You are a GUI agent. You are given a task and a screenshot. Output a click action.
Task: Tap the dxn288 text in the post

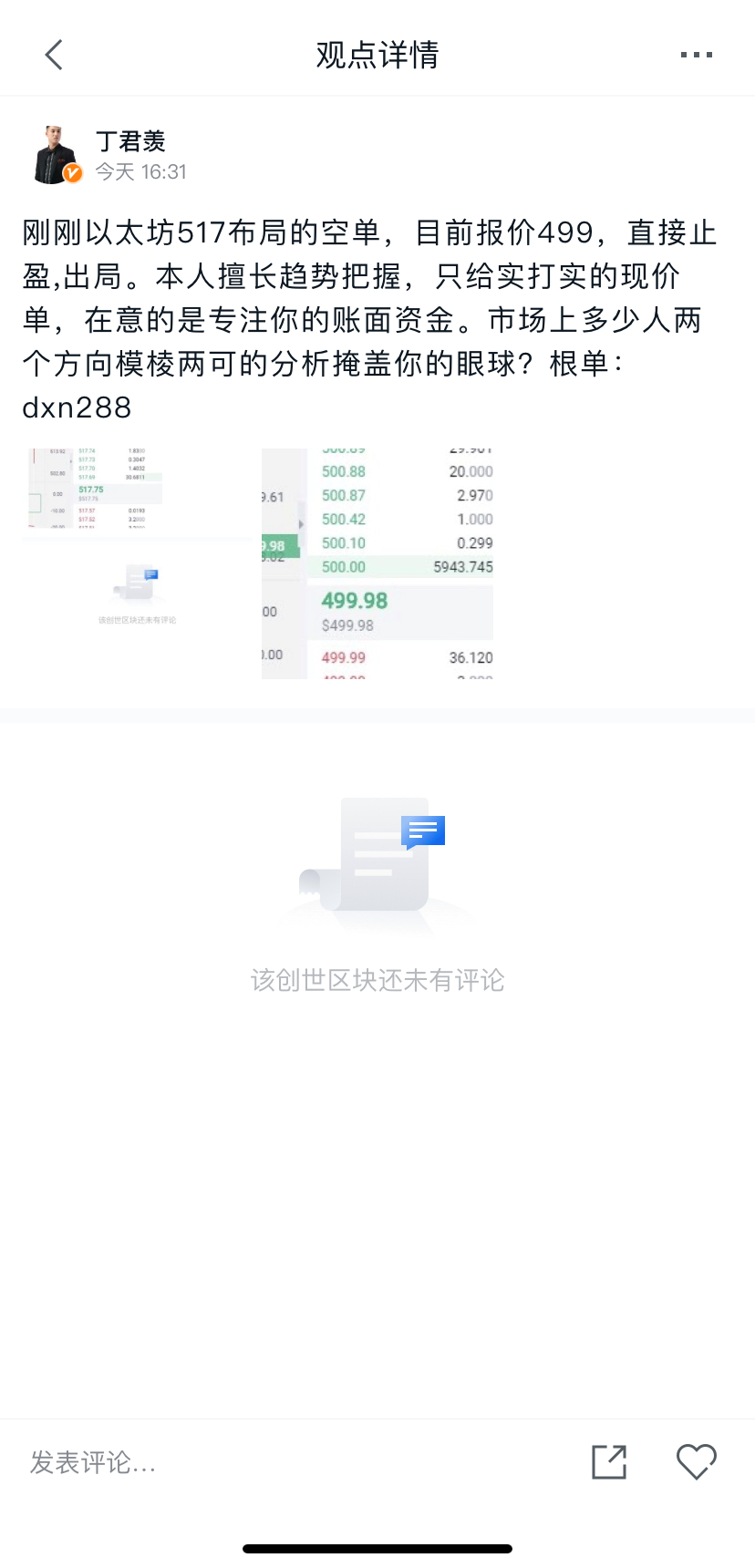pyautogui.click(x=78, y=407)
